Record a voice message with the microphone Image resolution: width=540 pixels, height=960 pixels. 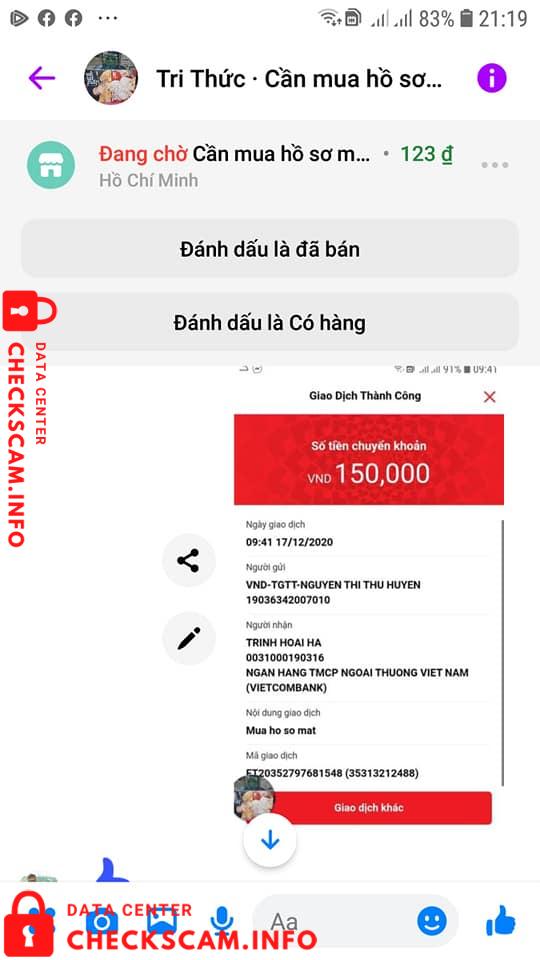pos(222,921)
